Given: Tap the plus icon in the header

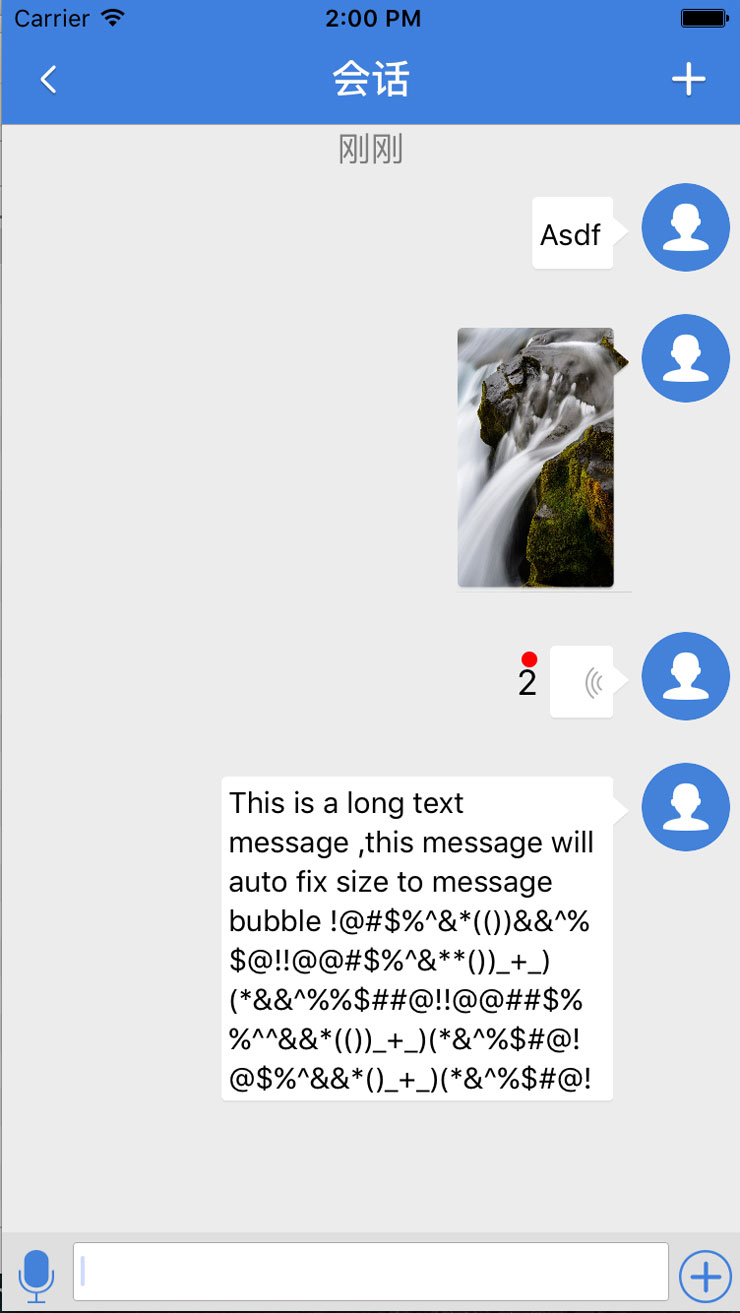Looking at the screenshot, I should [688, 79].
